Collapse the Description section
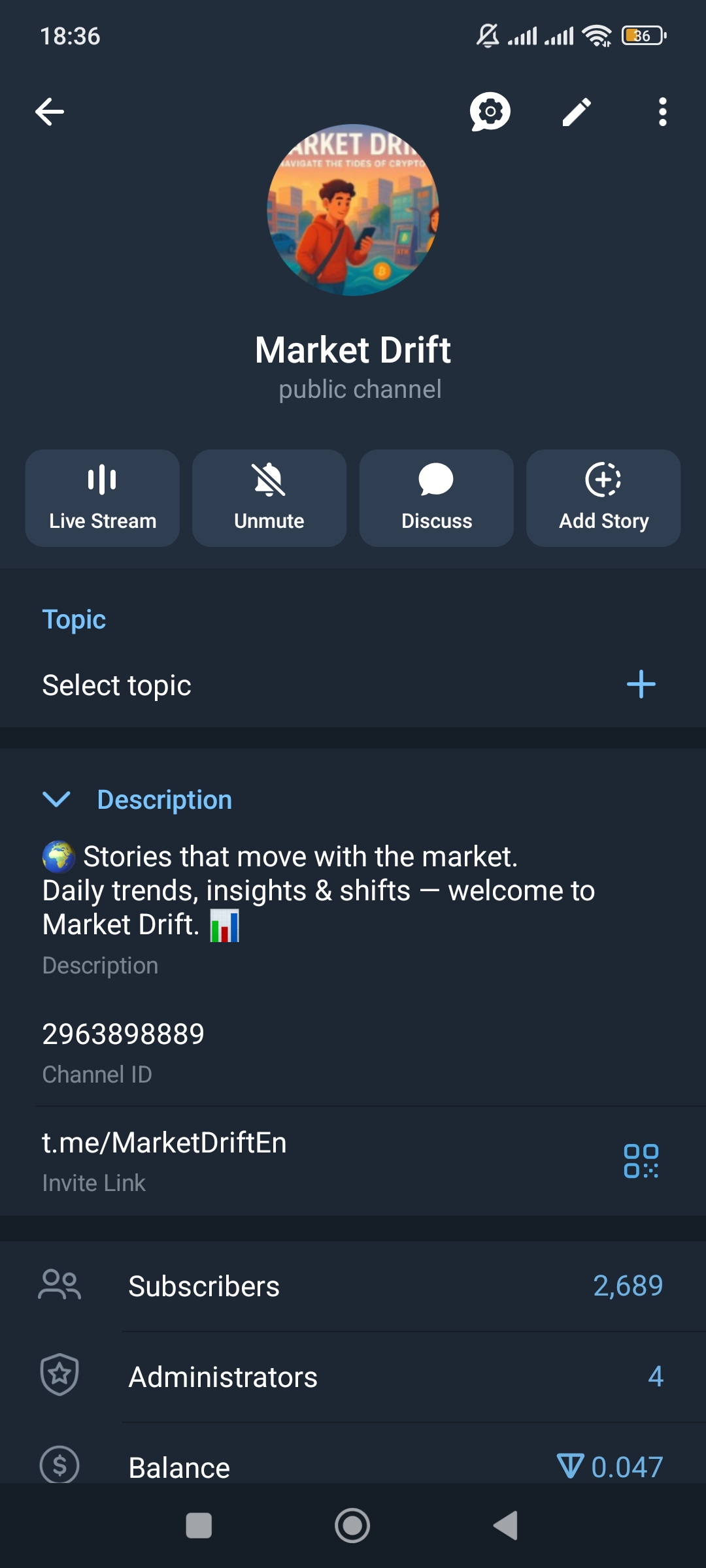Image resolution: width=706 pixels, height=1568 pixels. click(58, 800)
